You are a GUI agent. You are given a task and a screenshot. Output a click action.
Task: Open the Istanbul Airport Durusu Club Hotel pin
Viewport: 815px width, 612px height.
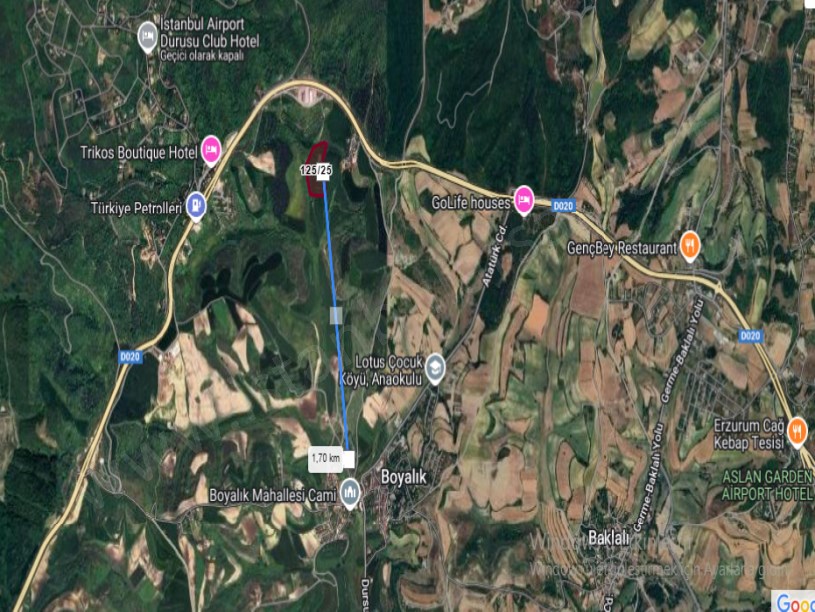(146, 37)
